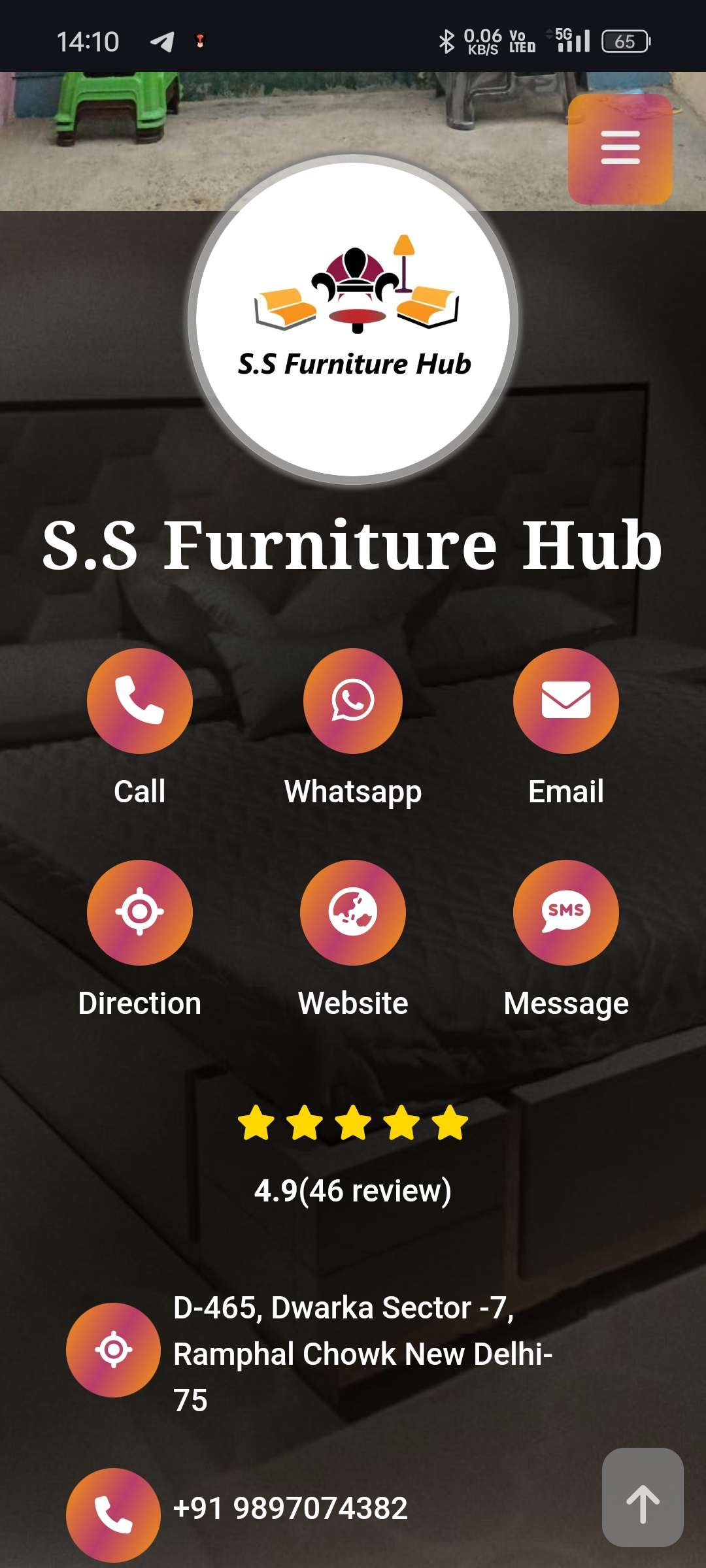706x1568 pixels.
Task: Open Whatsapp chat with the business
Action: click(x=352, y=701)
